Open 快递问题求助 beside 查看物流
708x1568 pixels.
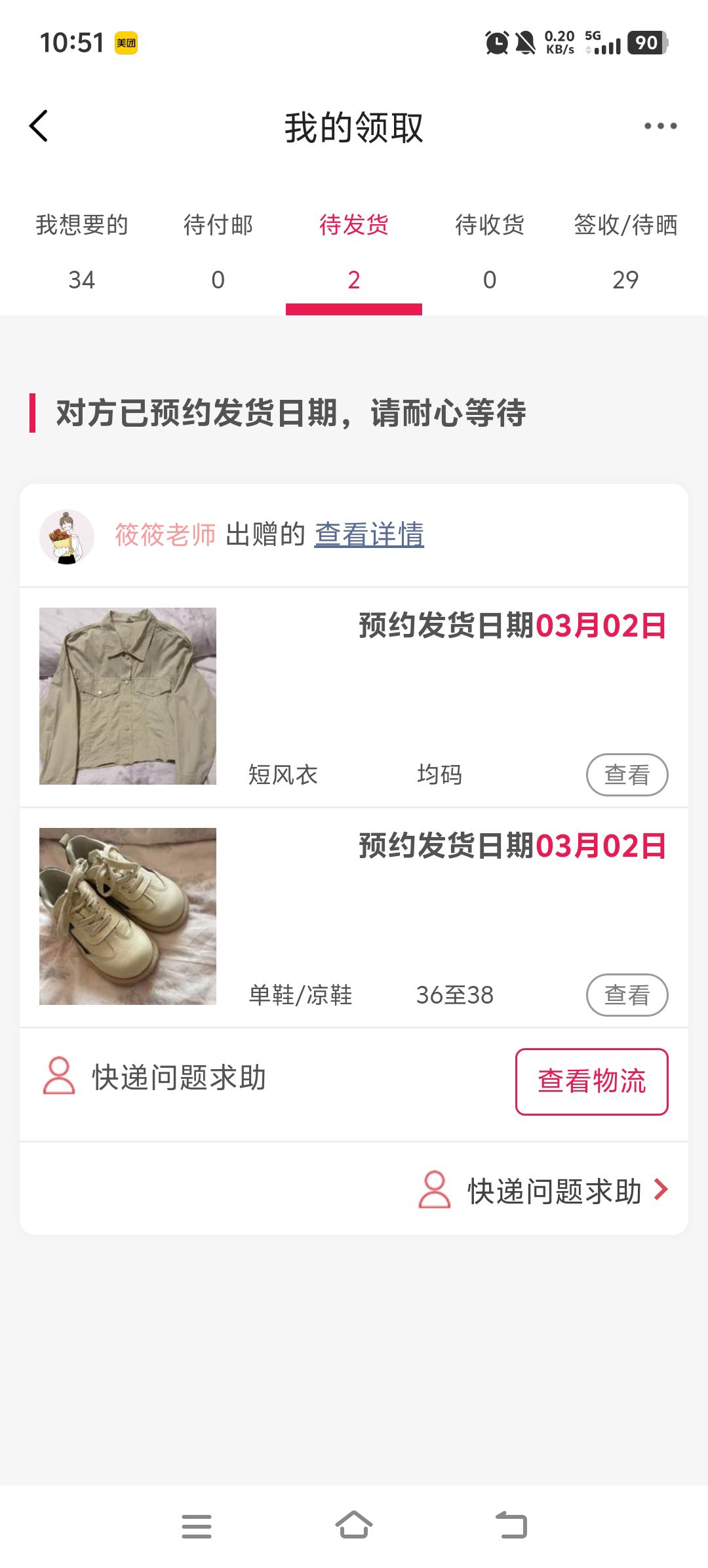[x=155, y=1078]
